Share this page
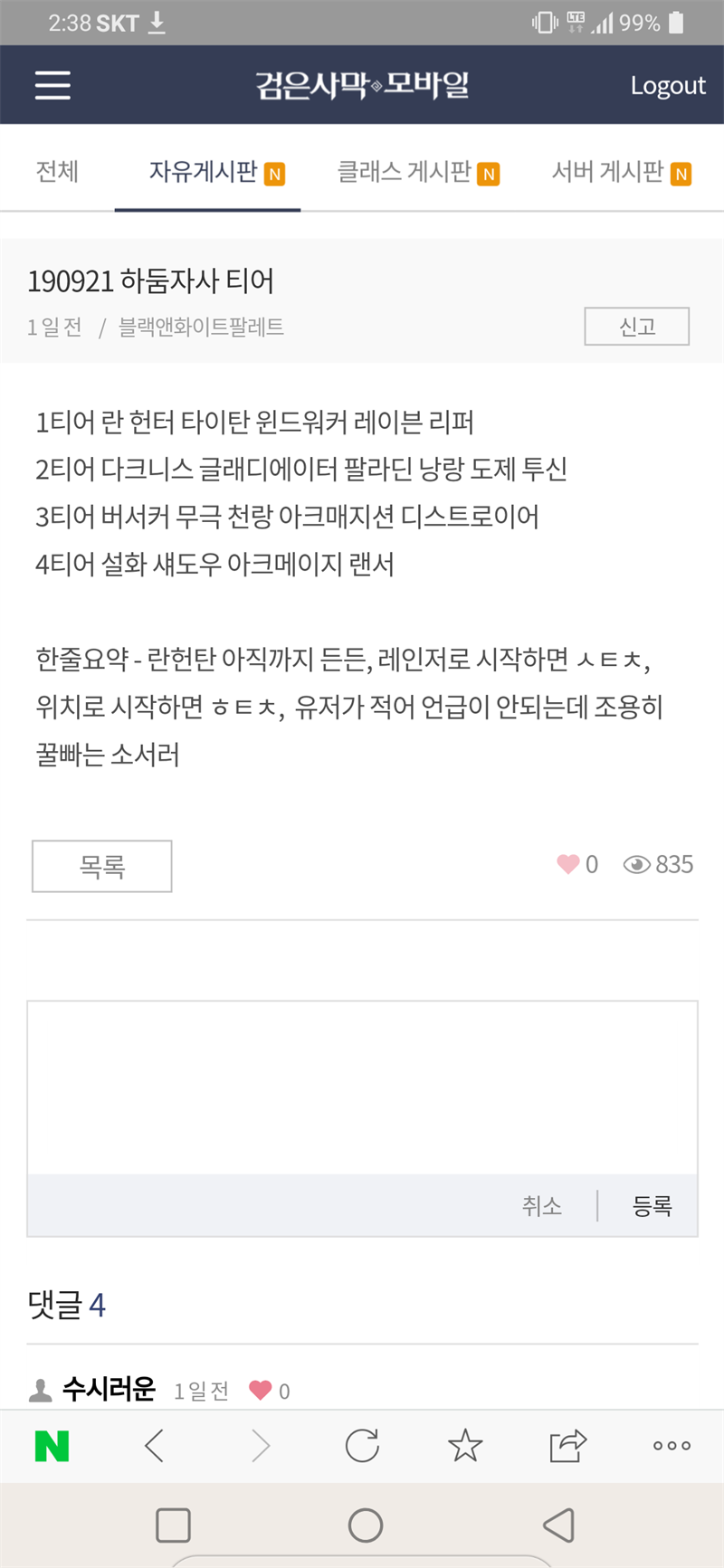This screenshot has height=1568, width=724. click(568, 1446)
